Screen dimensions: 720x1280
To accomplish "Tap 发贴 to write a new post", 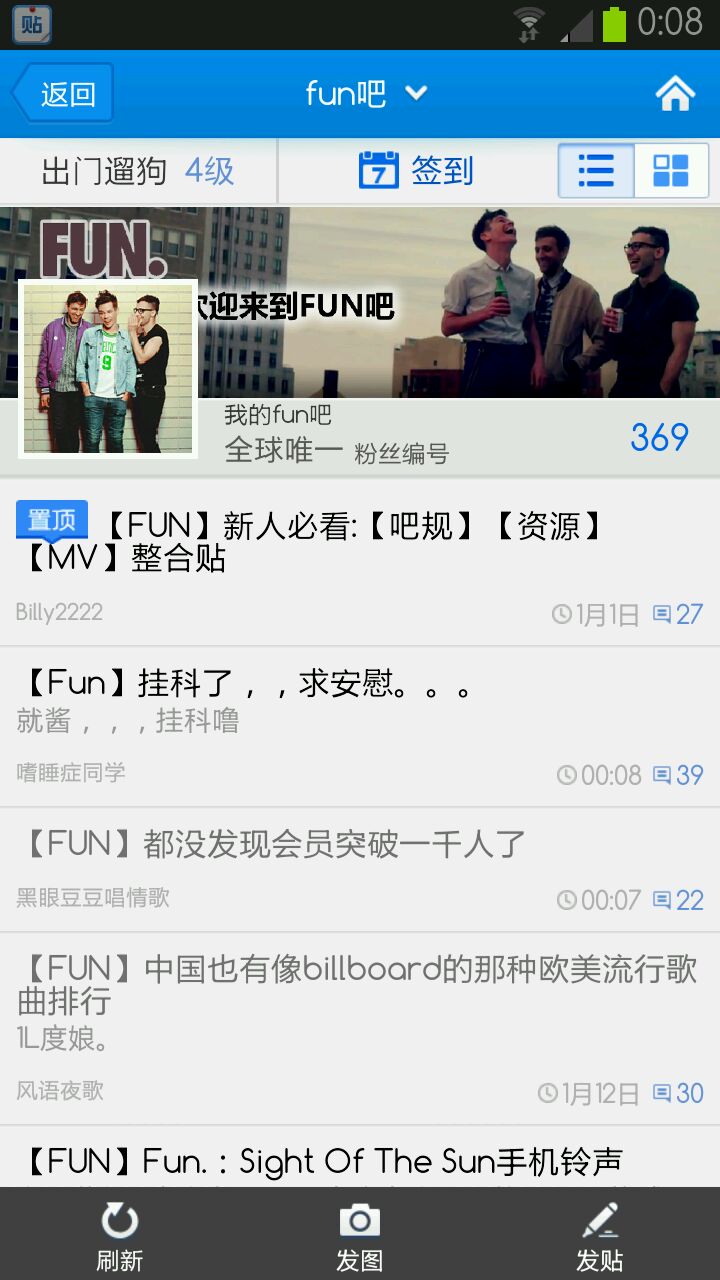I will point(599,1235).
